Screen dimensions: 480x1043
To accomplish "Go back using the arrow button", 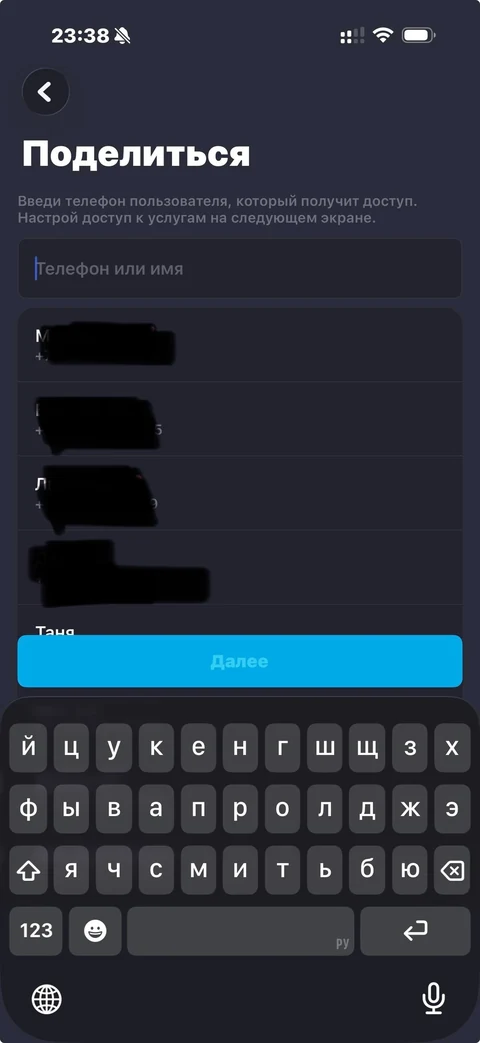I will [45, 92].
